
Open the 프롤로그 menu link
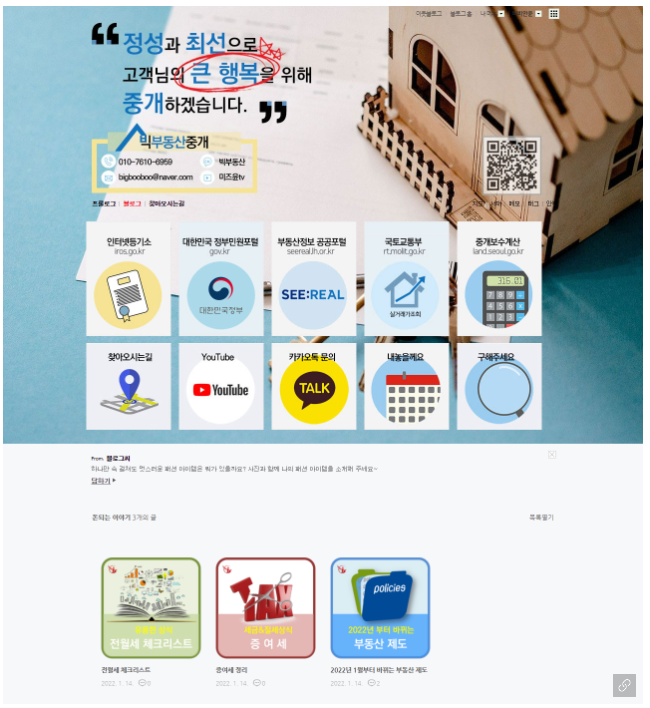[x=103, y=203]
